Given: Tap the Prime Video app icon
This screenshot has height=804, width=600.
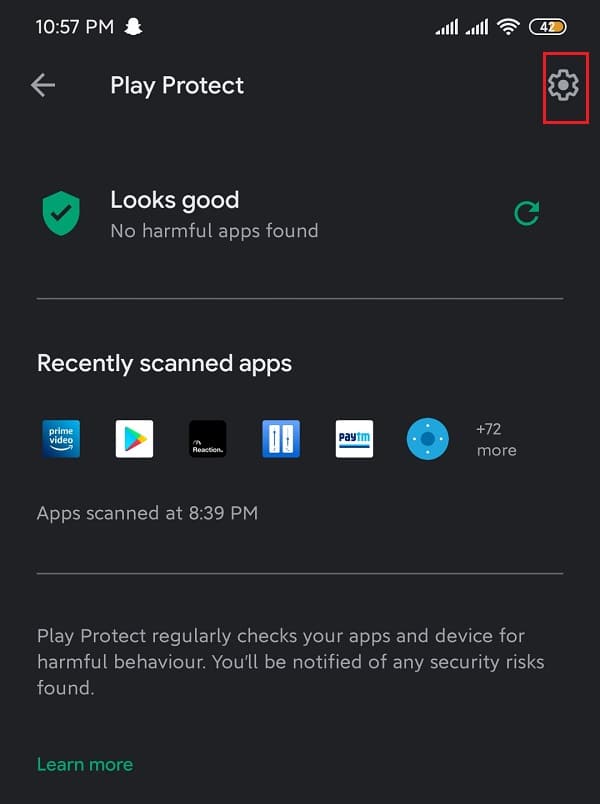Looking at the screenshot, I should point(61,439).
